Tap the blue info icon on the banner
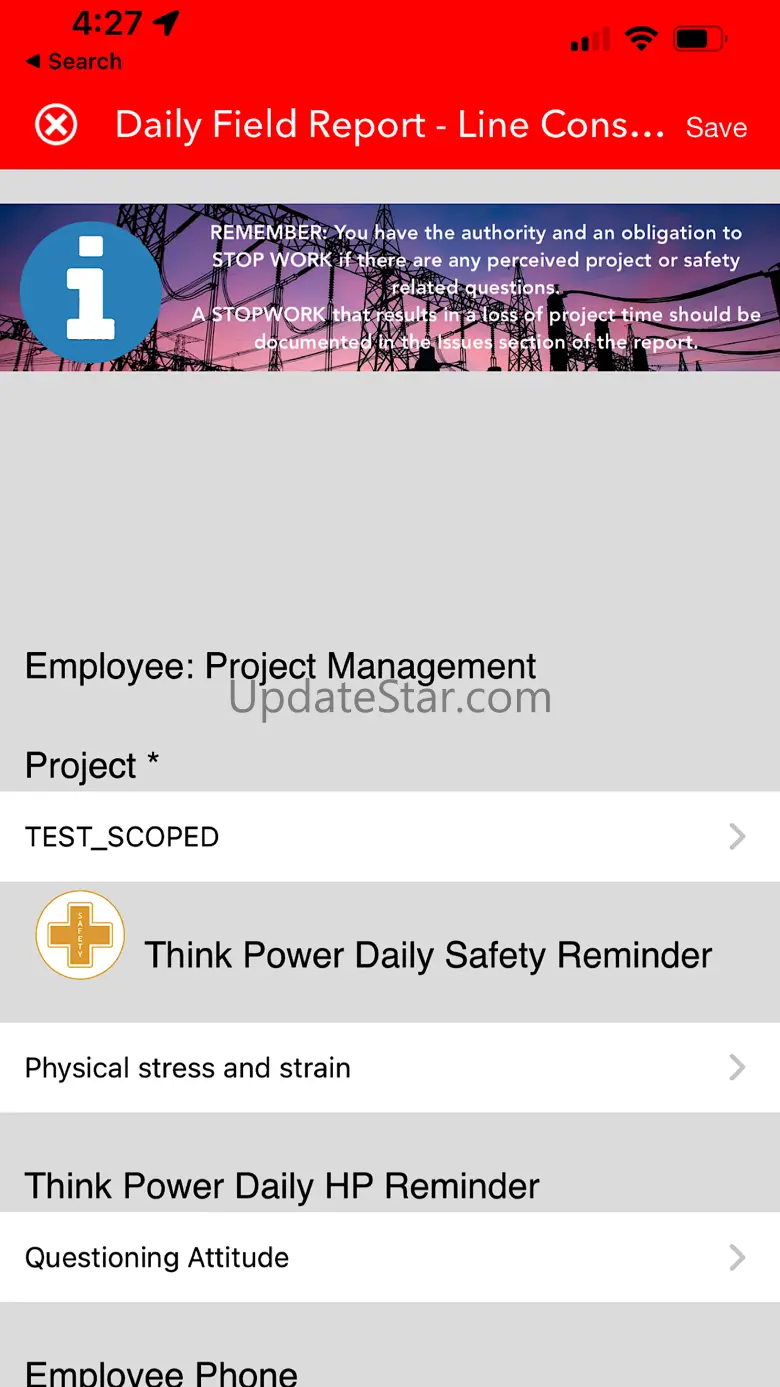780x1387 pixels. pos(91,289)
